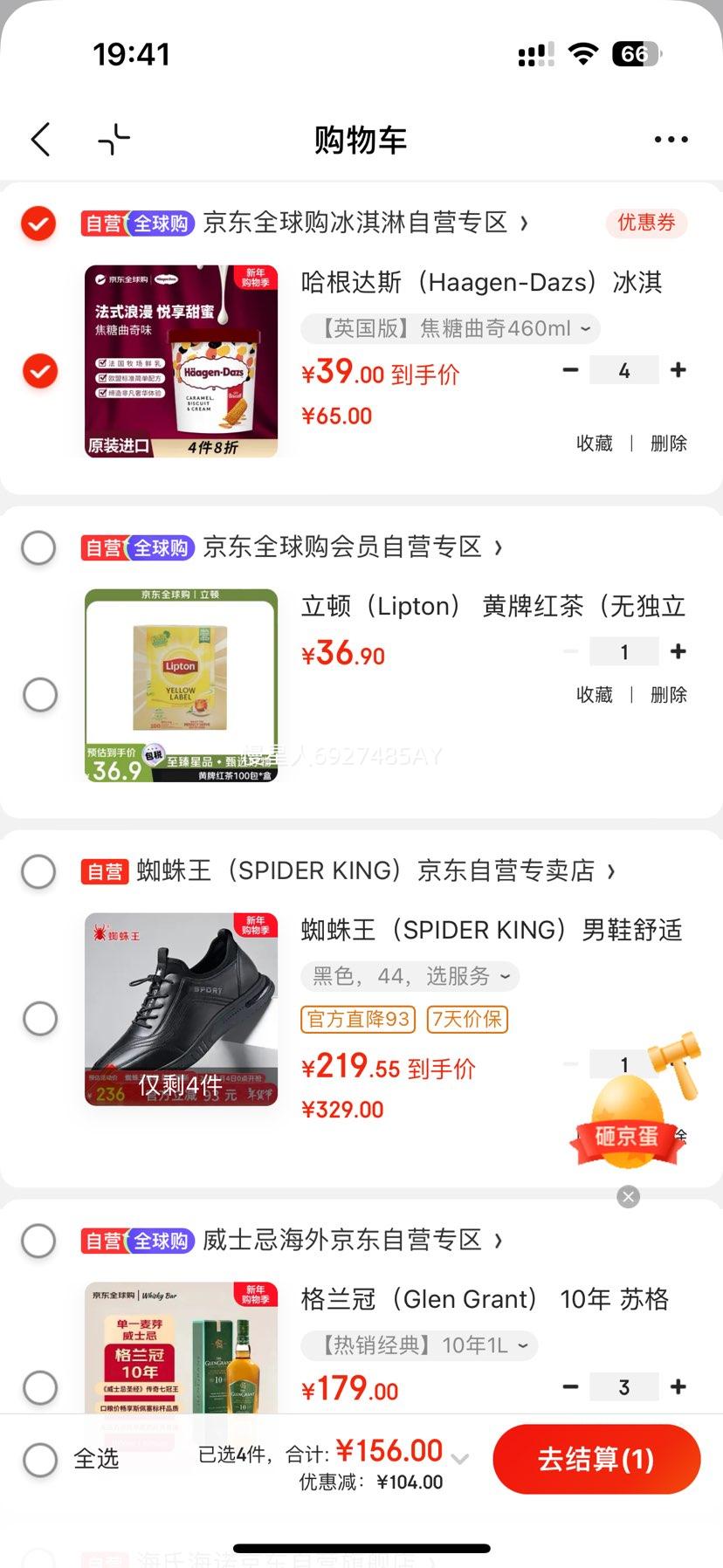
Task: Open the Glen Grant whisky product image
Action: click(180, 1350)
